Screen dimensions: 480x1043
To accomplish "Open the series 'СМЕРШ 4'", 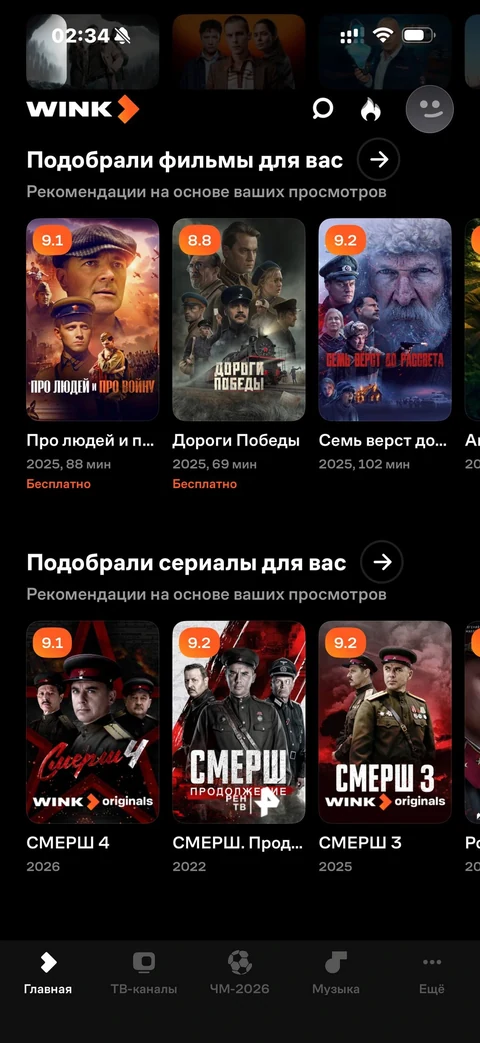I will (92, 722).
